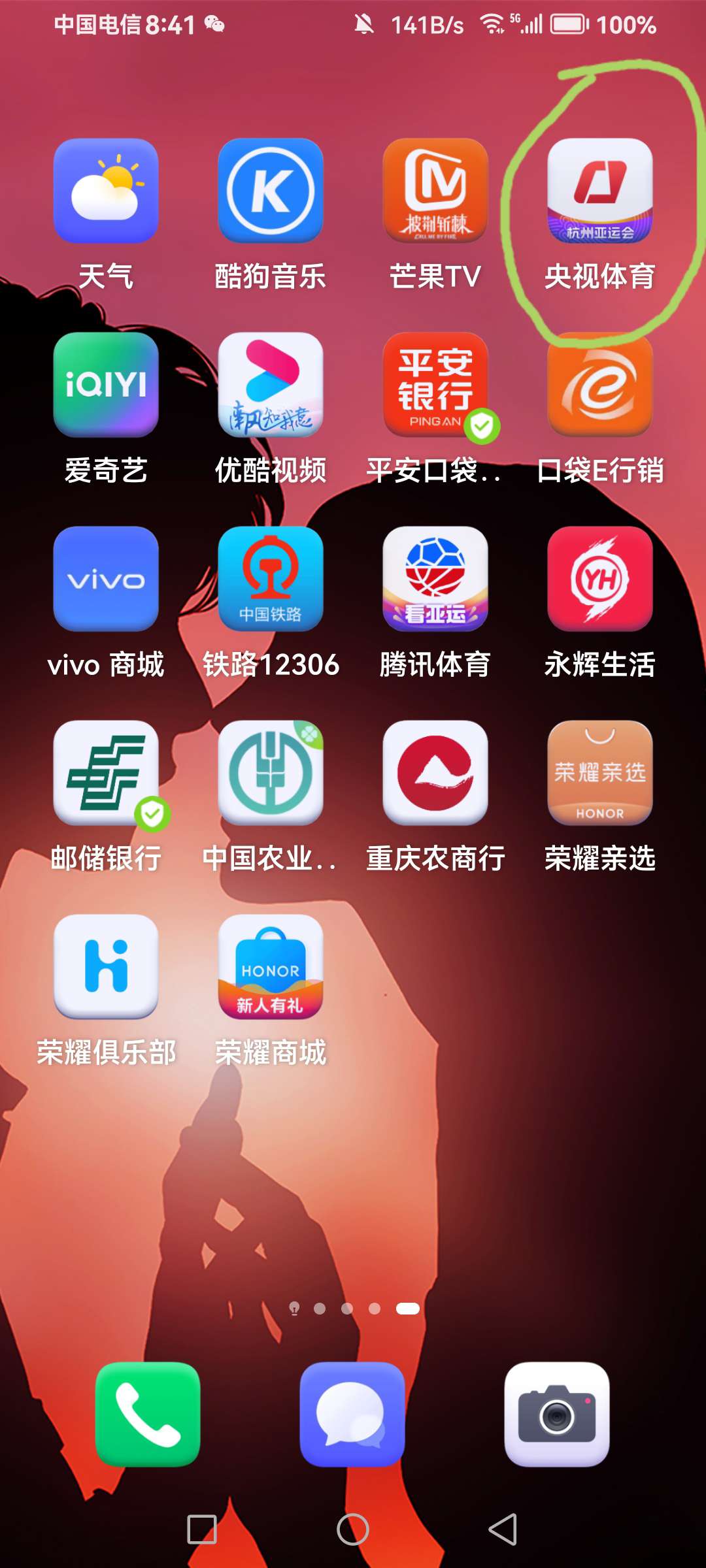Launch 酷狗音乐 music app
This screenshot has width=706, height=1568.
click(x=271, y=190)
